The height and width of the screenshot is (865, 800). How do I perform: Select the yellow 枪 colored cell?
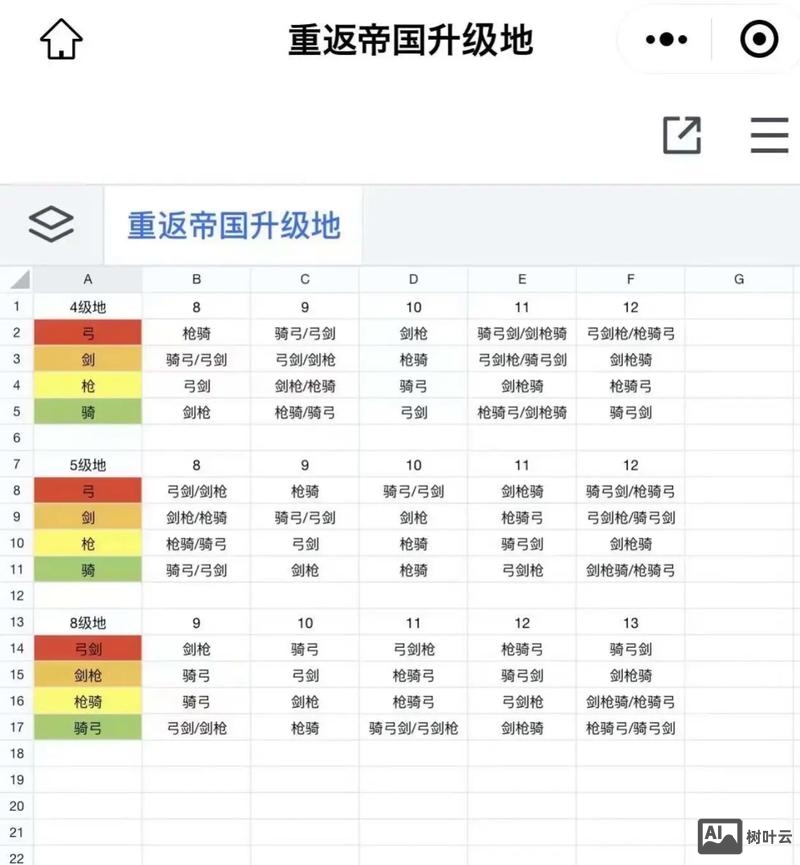[x=87, y=386]
